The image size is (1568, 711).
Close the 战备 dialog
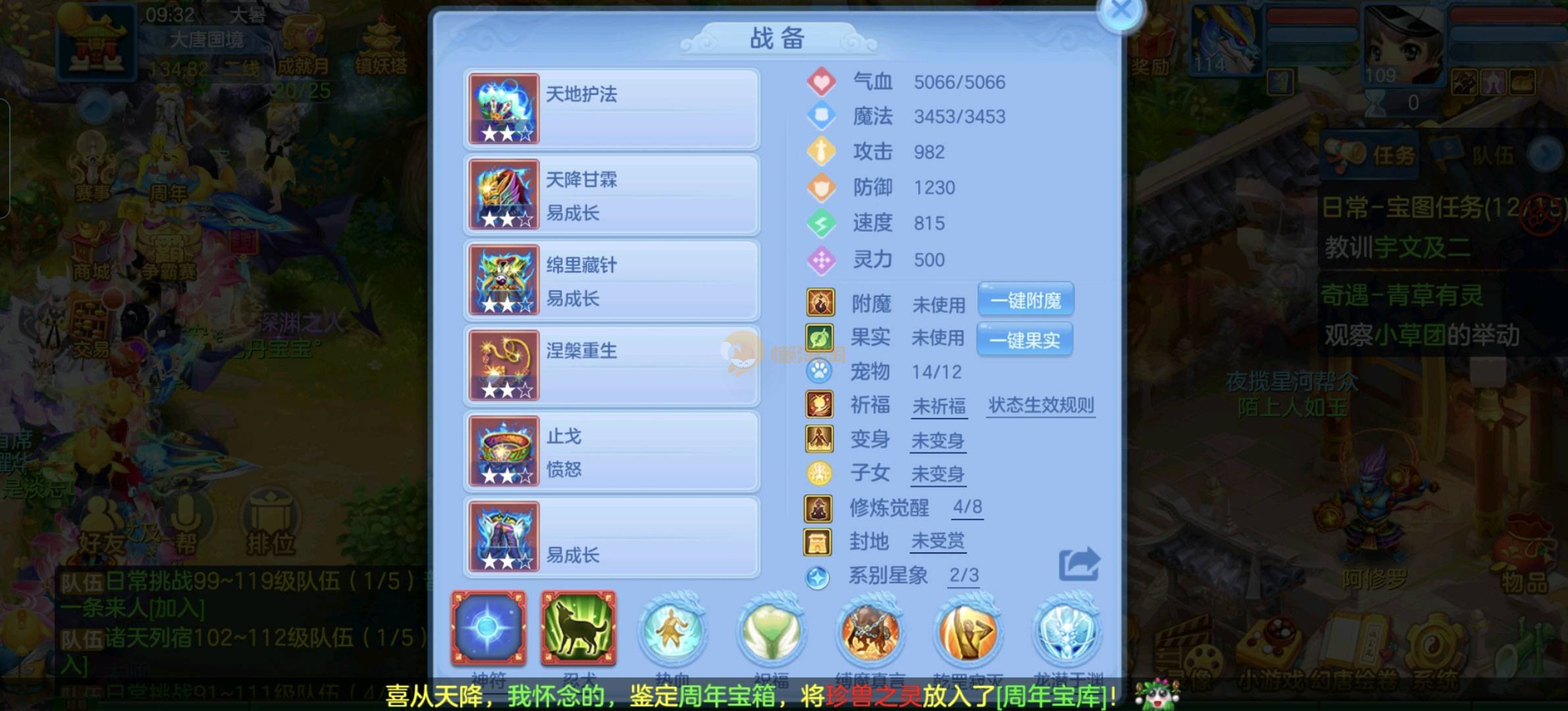click(x=1121, y=11)
